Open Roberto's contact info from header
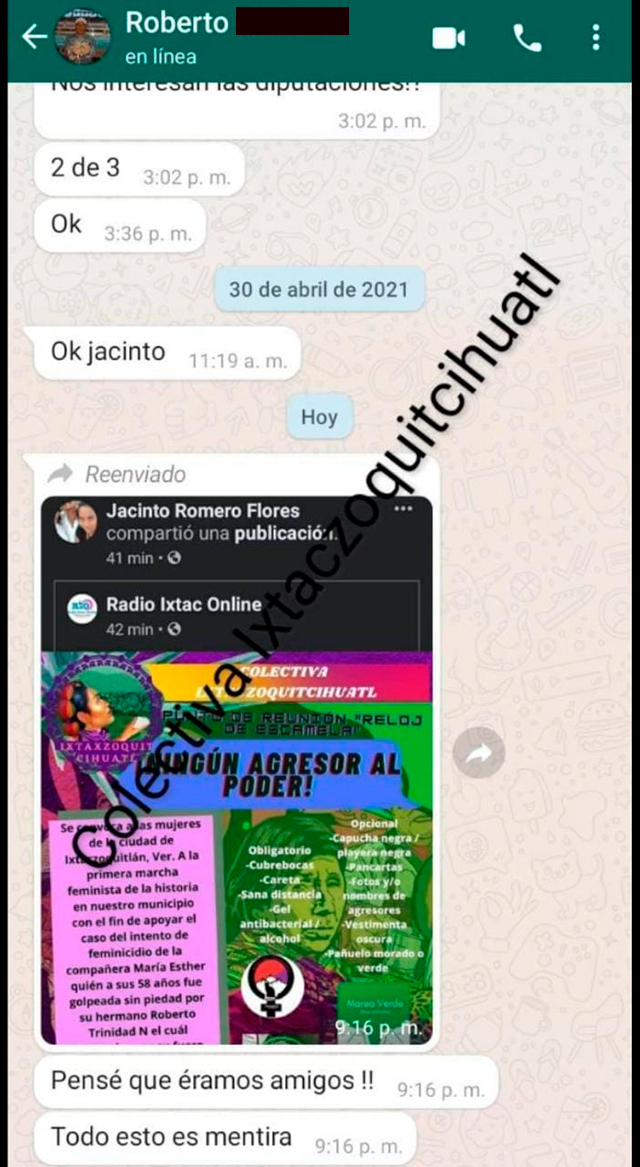The width and height of the screenshot is (640, 1167). 178,37
